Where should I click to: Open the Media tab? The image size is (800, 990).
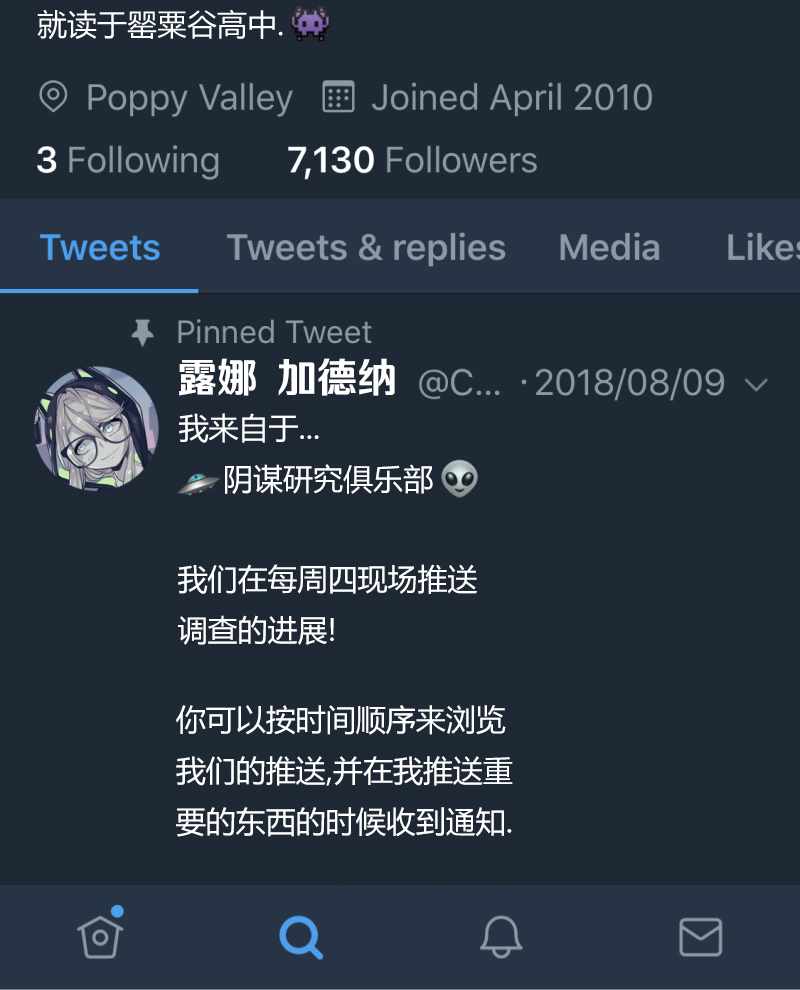[x=609, y=248]
